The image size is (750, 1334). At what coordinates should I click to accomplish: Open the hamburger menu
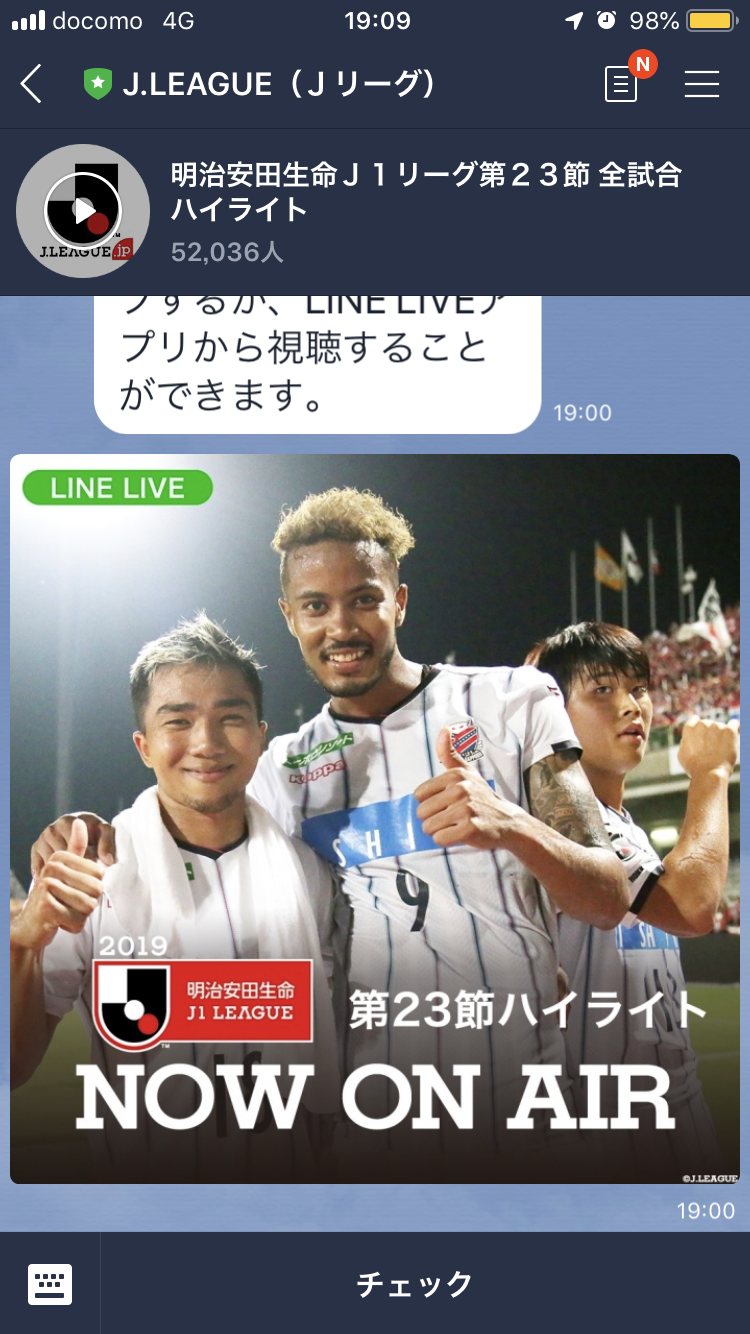coord(702,84)
